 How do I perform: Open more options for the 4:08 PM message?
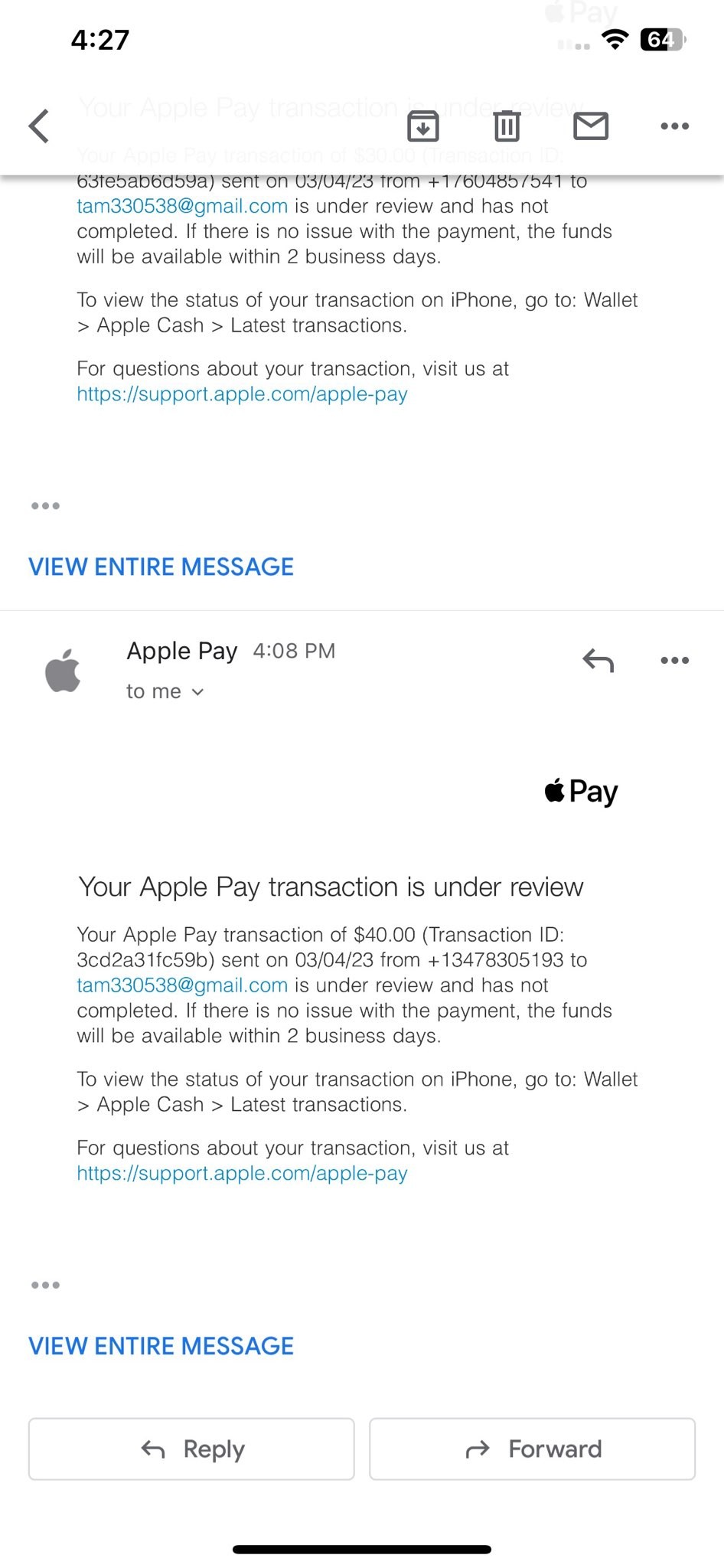(x=674, y=660)
